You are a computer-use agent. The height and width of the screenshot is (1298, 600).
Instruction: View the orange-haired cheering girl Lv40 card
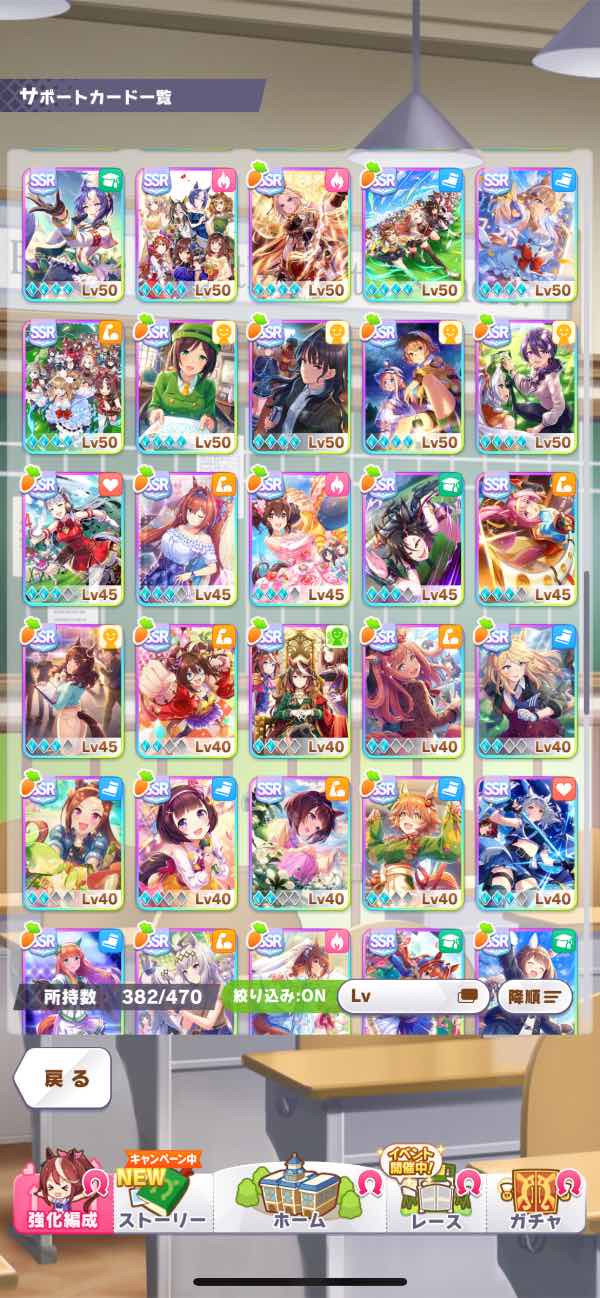click(x=413, y=845)
